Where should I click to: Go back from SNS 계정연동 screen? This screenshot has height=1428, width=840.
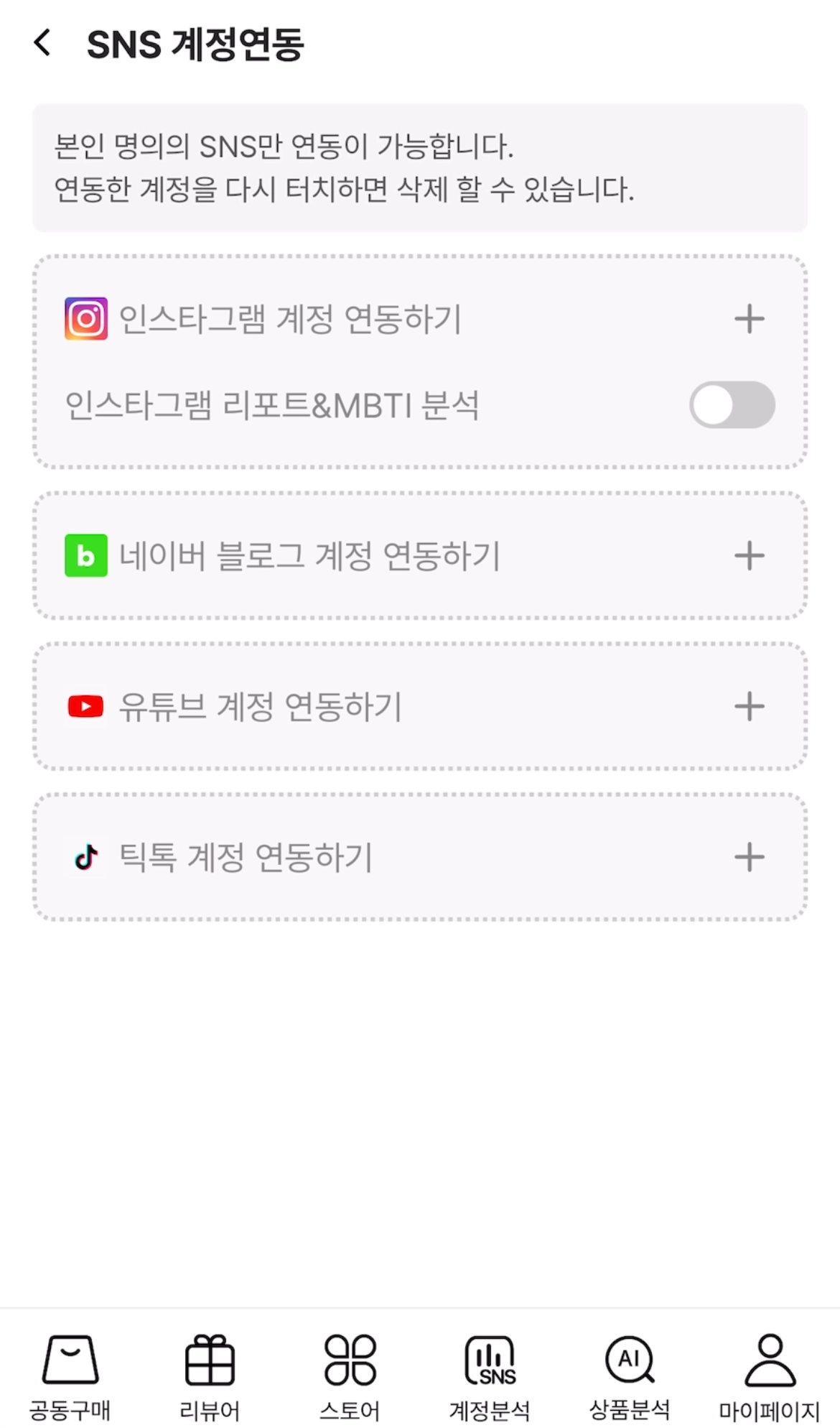tap(43, 43)
